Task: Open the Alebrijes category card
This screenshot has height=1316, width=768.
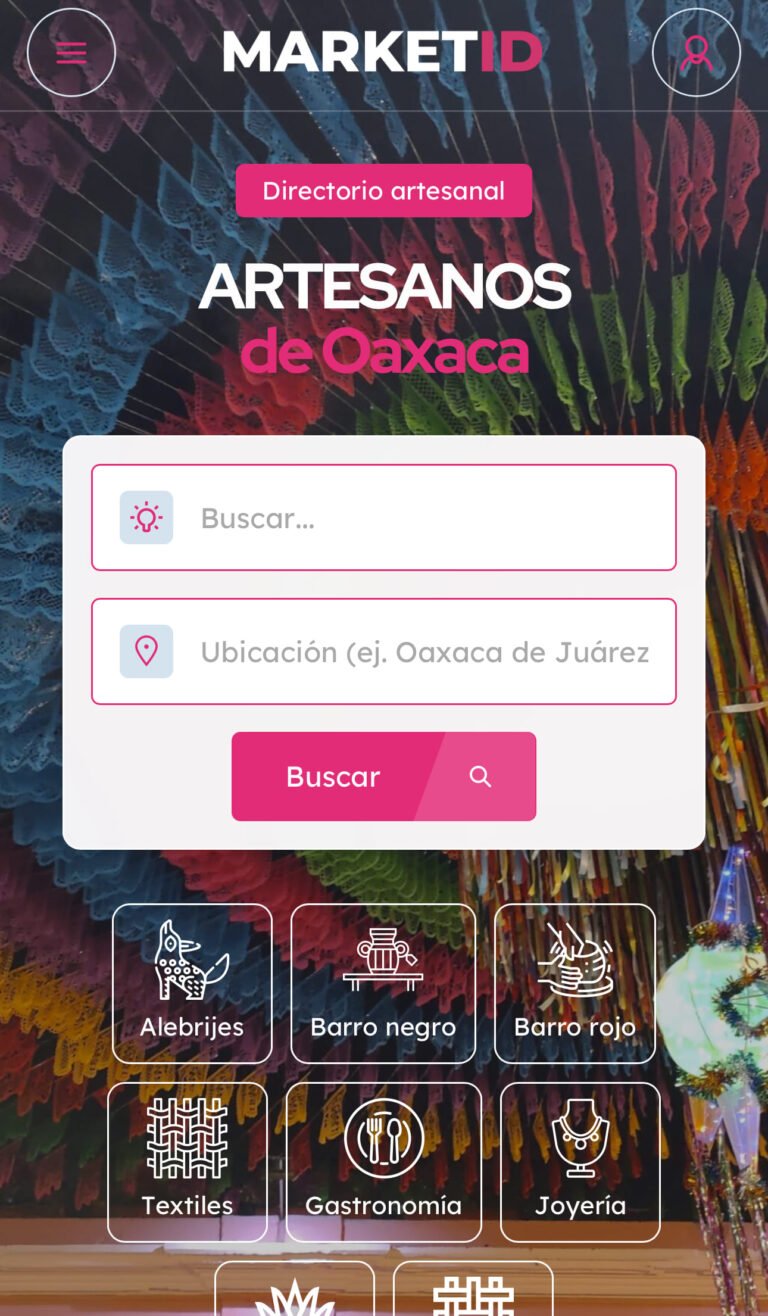Action: click(x=192, y=983)
